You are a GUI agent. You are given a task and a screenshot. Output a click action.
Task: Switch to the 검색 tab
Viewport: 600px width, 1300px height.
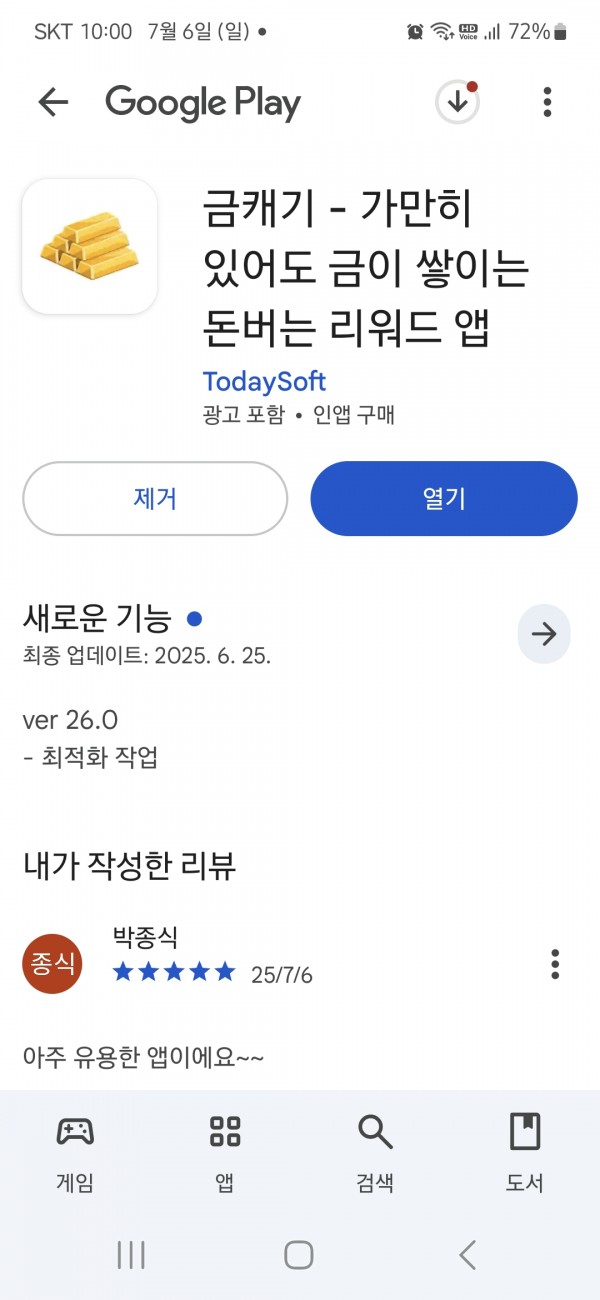tap(375, 1154)
